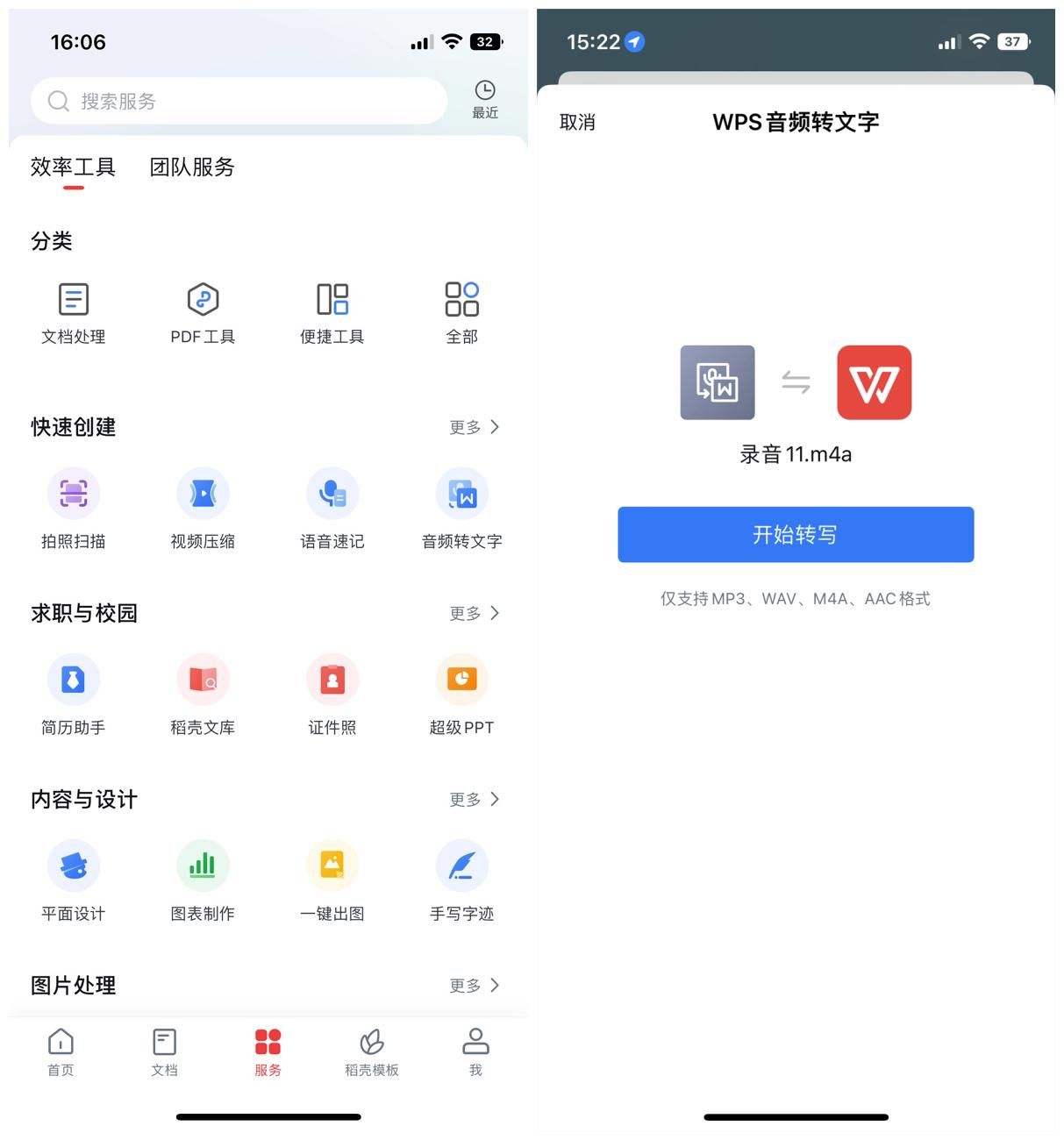Open the PDF工具 category

pyautogui.click(x=203, y=312)
